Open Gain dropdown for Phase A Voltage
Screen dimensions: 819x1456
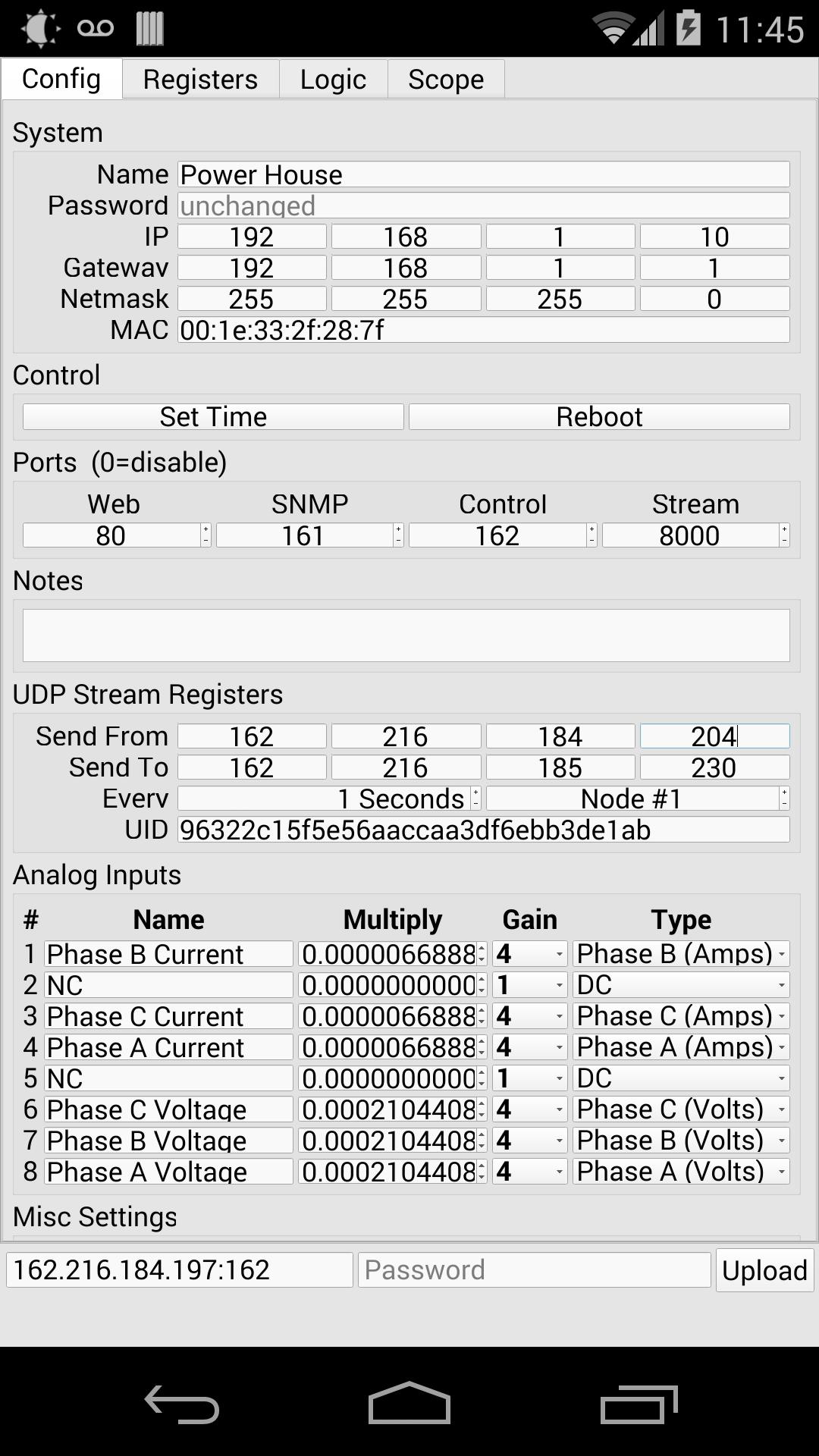[x=529, y=1172]
